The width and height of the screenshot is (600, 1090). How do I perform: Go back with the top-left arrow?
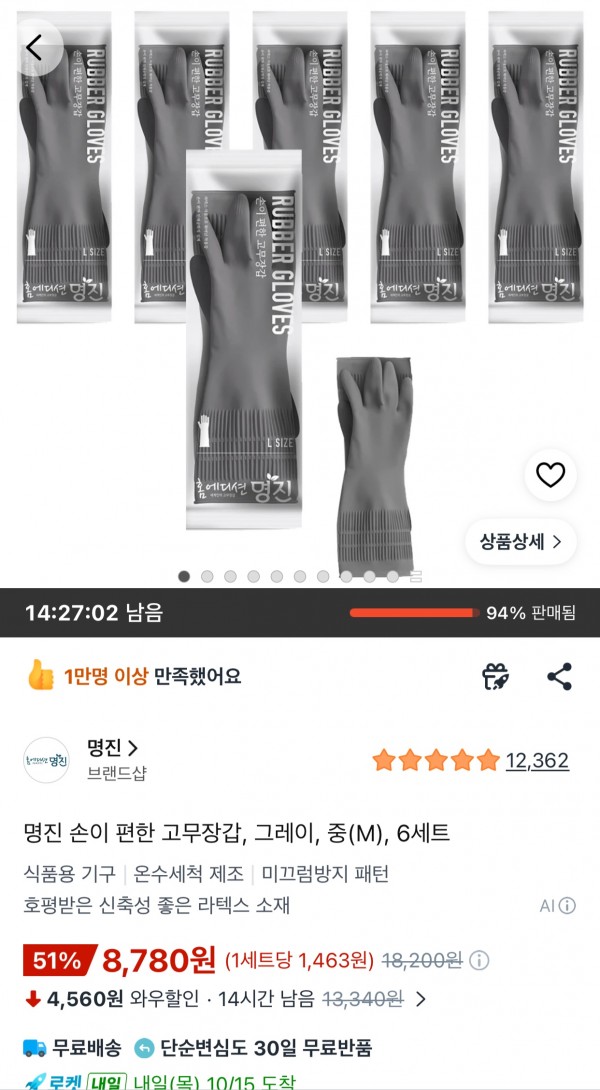[x=34, y=47]
